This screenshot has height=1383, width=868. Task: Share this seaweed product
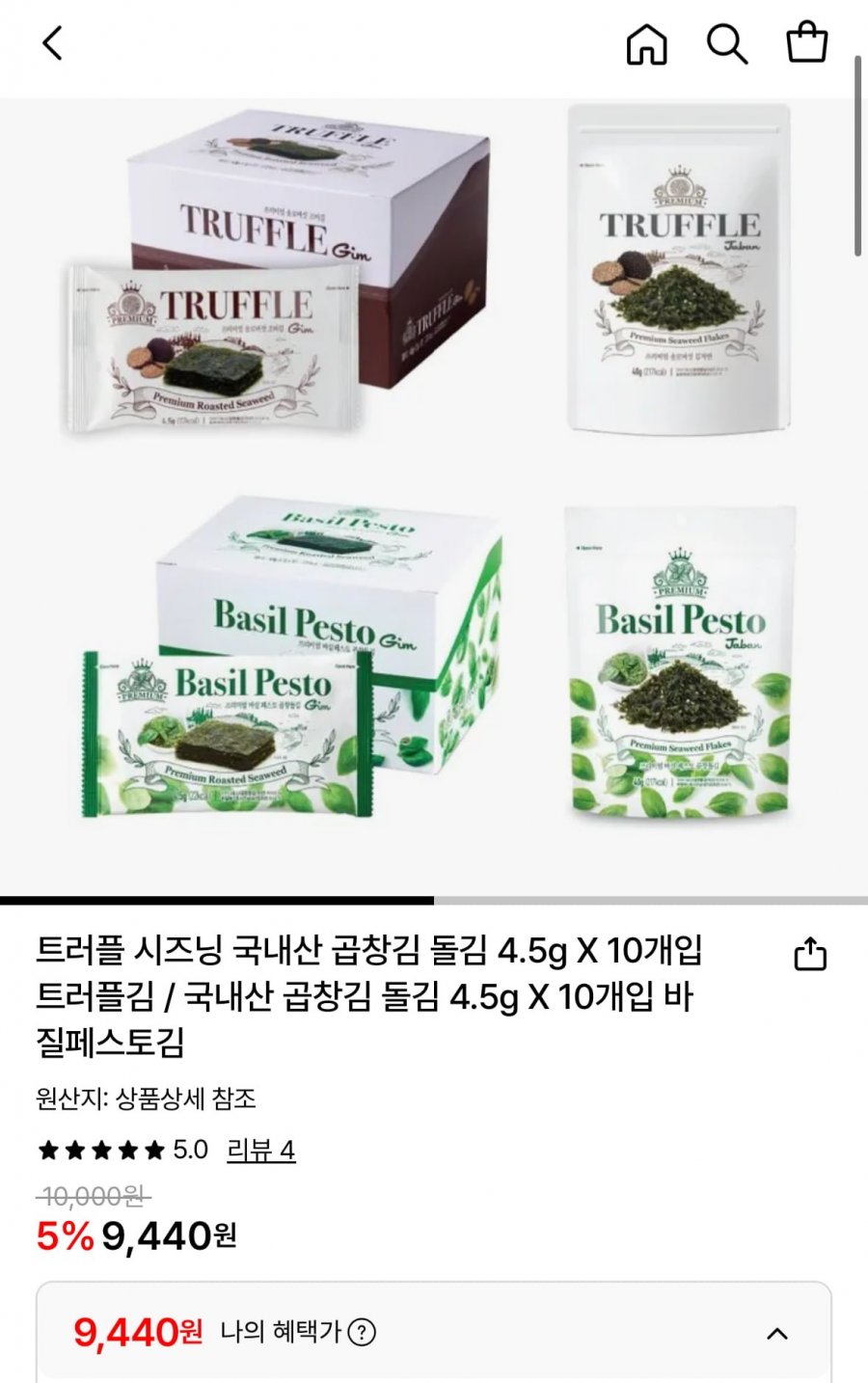[810, 954]
